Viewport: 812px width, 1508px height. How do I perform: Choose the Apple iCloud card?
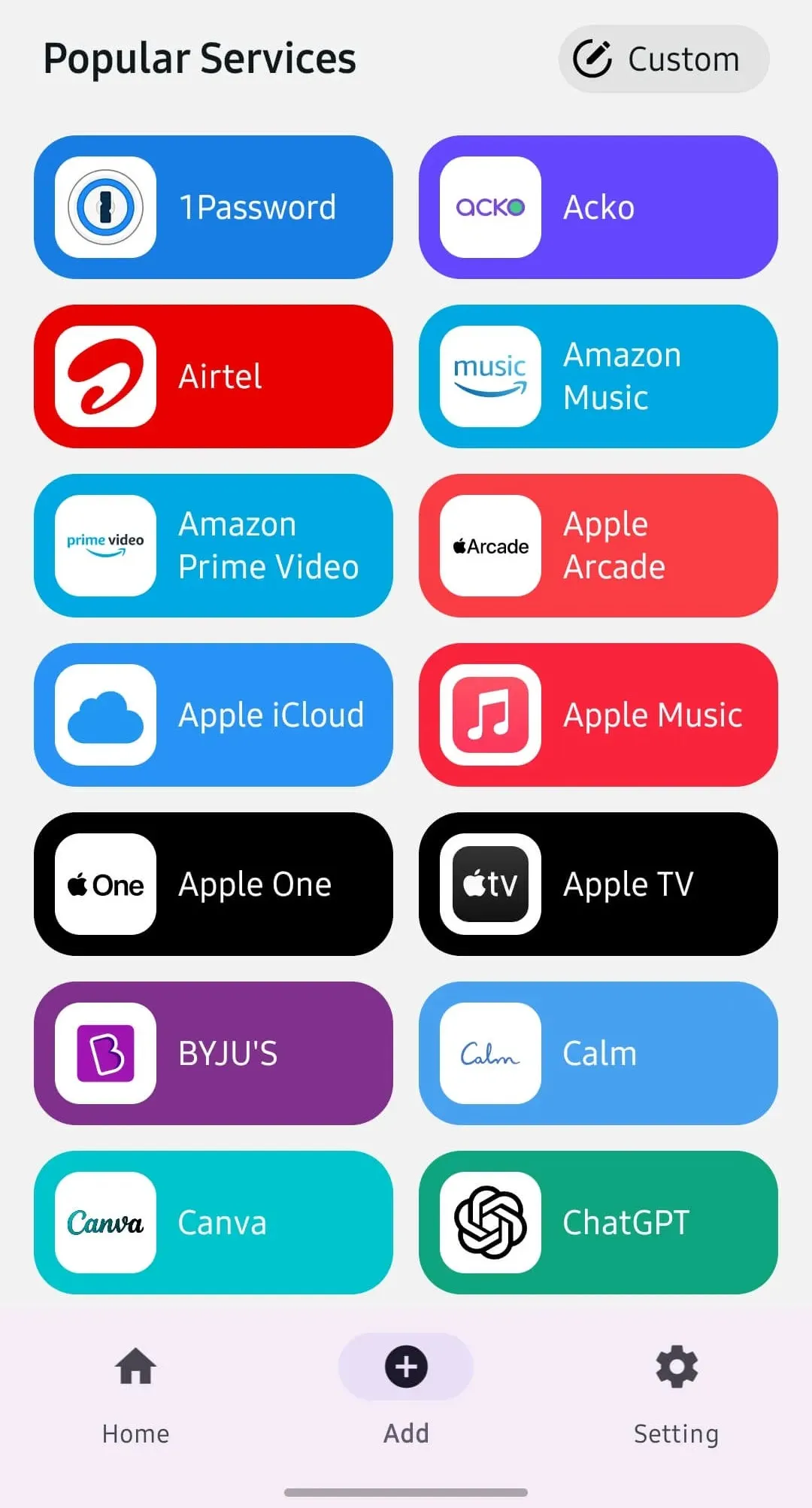pyautogui.click(x=214, y=715)
